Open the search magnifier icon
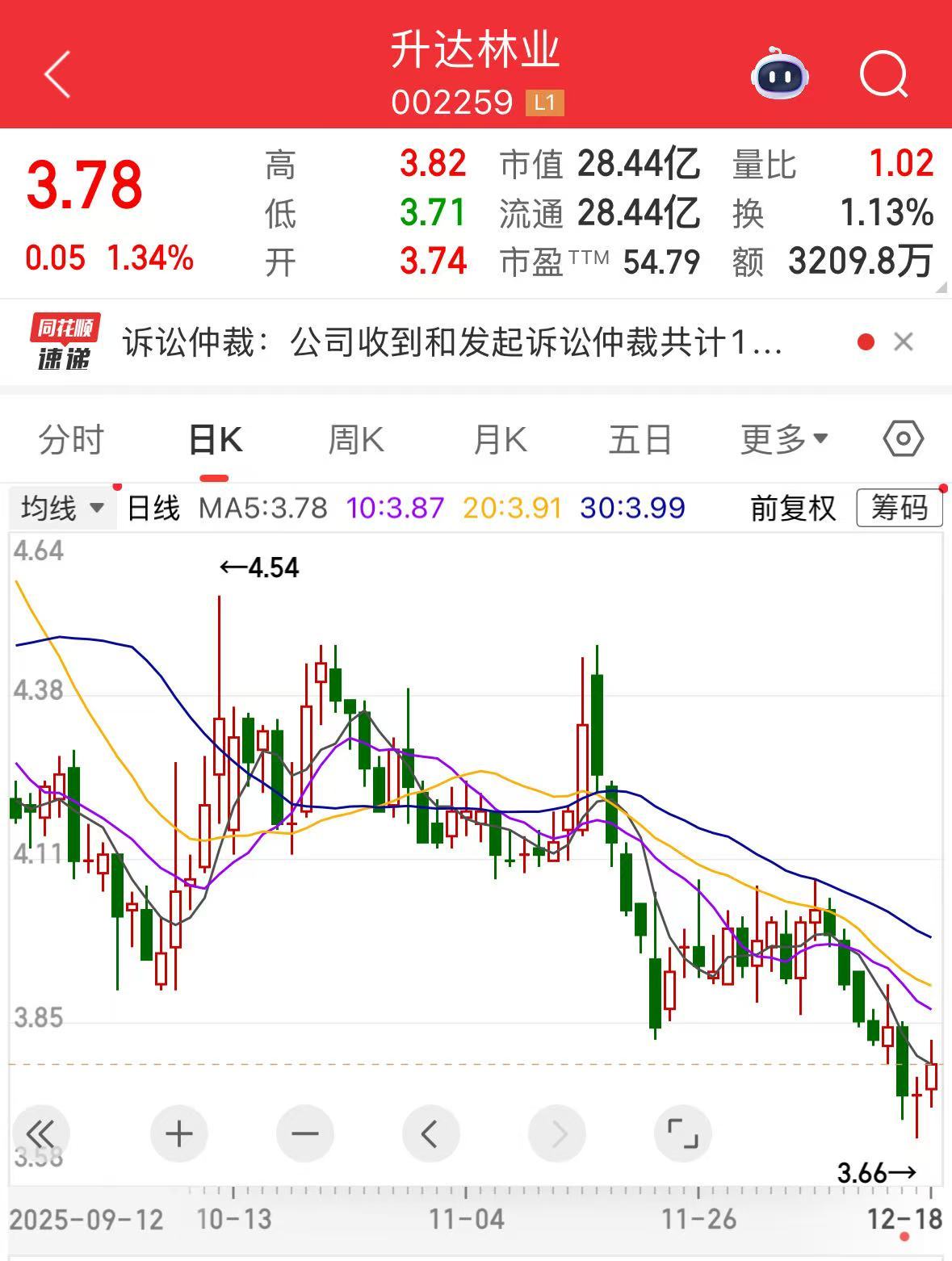This screenshot has height=1261, width=952. 883,75
